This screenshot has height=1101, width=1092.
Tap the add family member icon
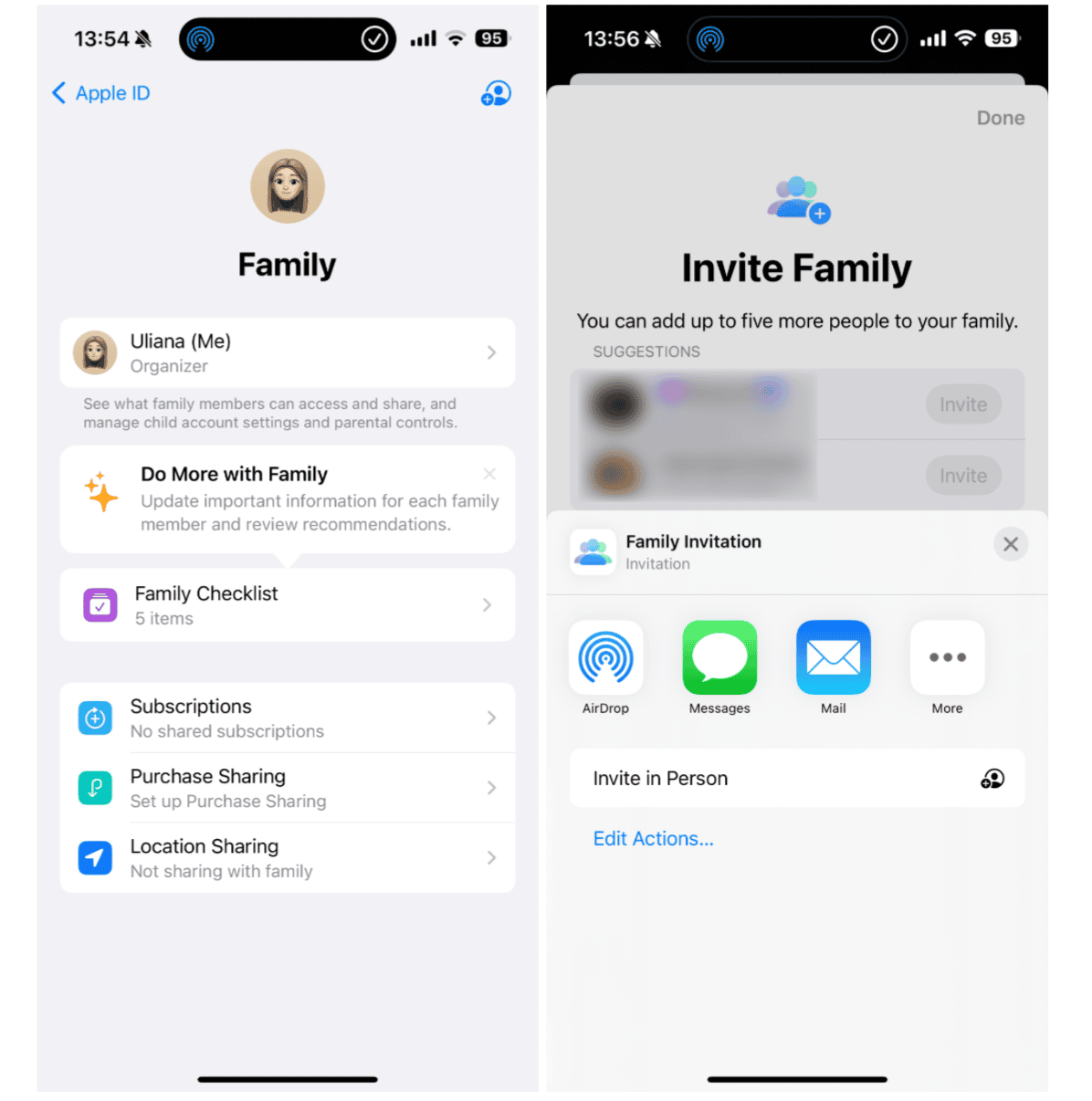tap(496, 93)
